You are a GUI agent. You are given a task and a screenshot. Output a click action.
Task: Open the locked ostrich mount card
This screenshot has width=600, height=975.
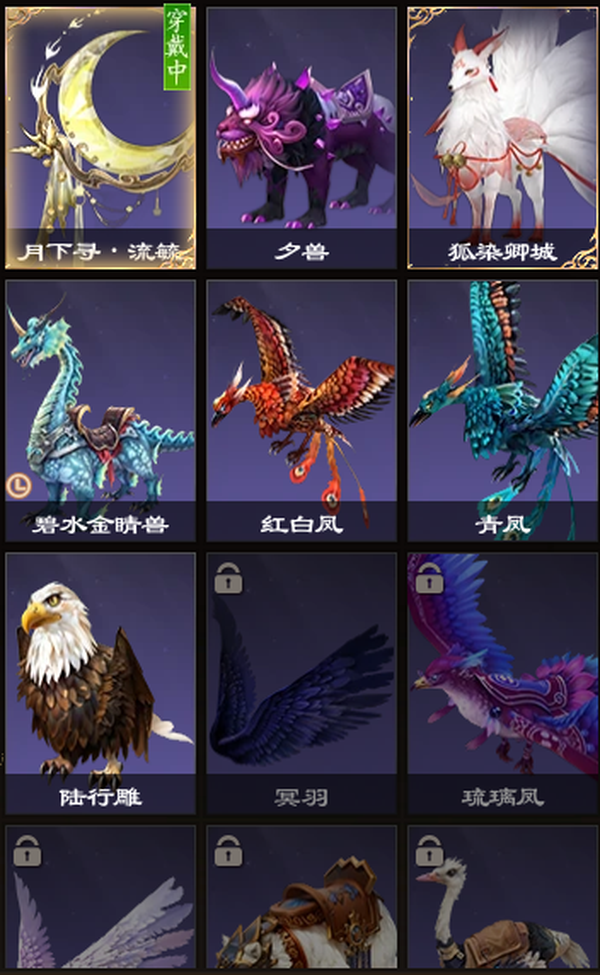click(x=502, y=897)
